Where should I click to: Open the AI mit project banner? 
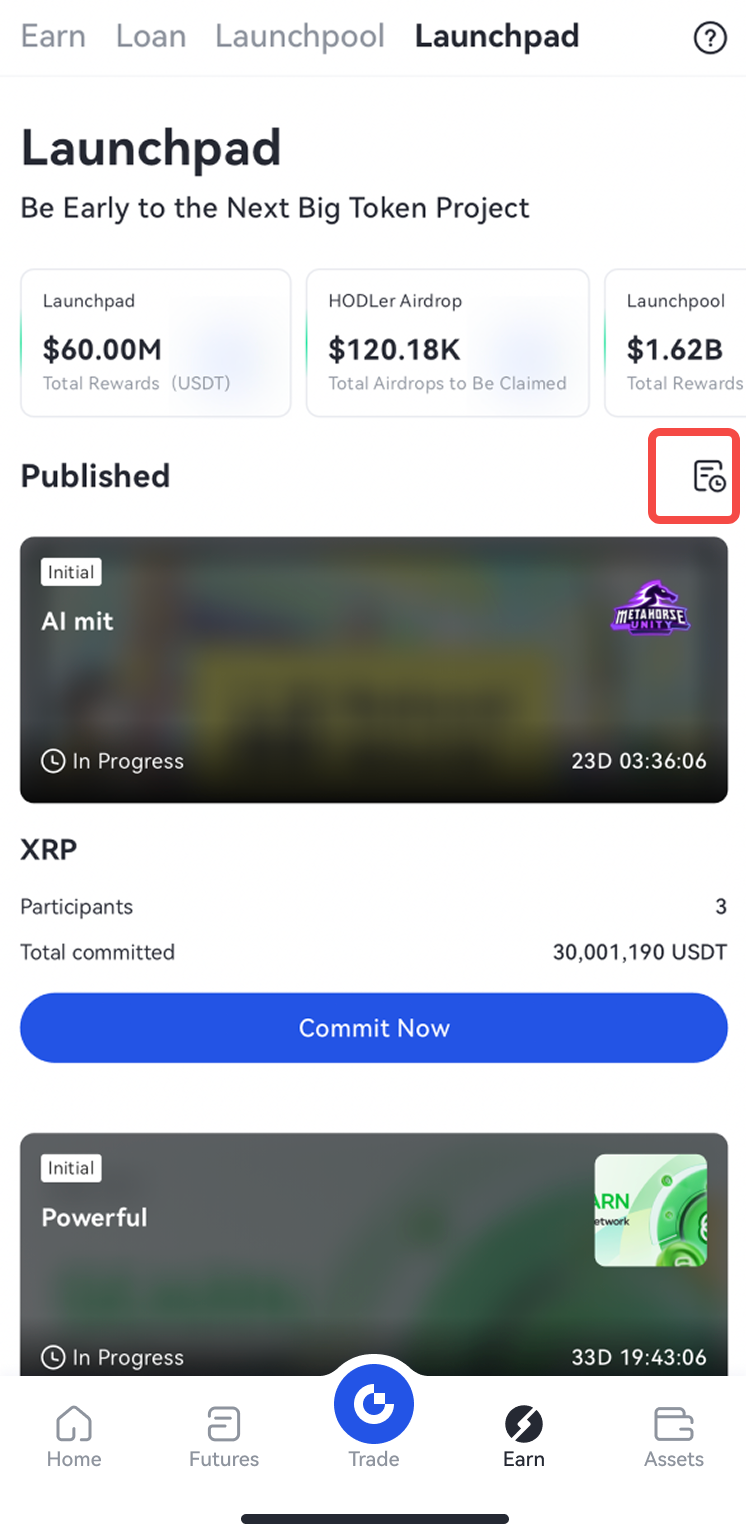373,669
